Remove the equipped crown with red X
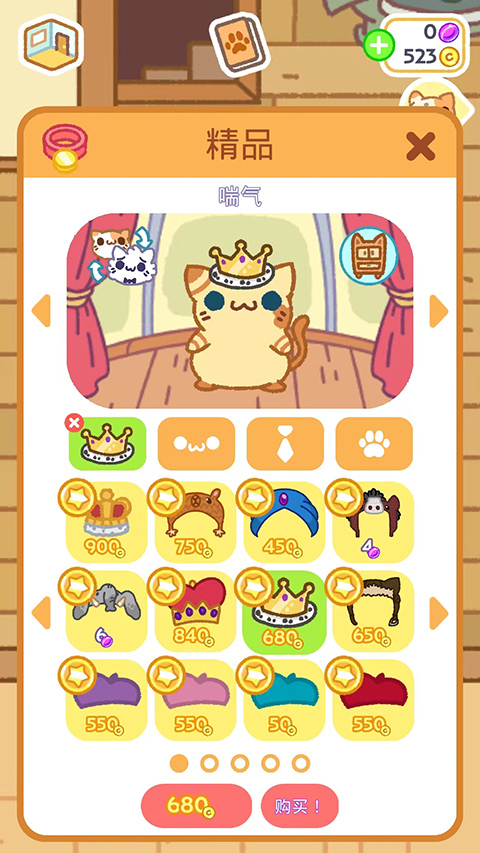 click(x=74, y=423)
